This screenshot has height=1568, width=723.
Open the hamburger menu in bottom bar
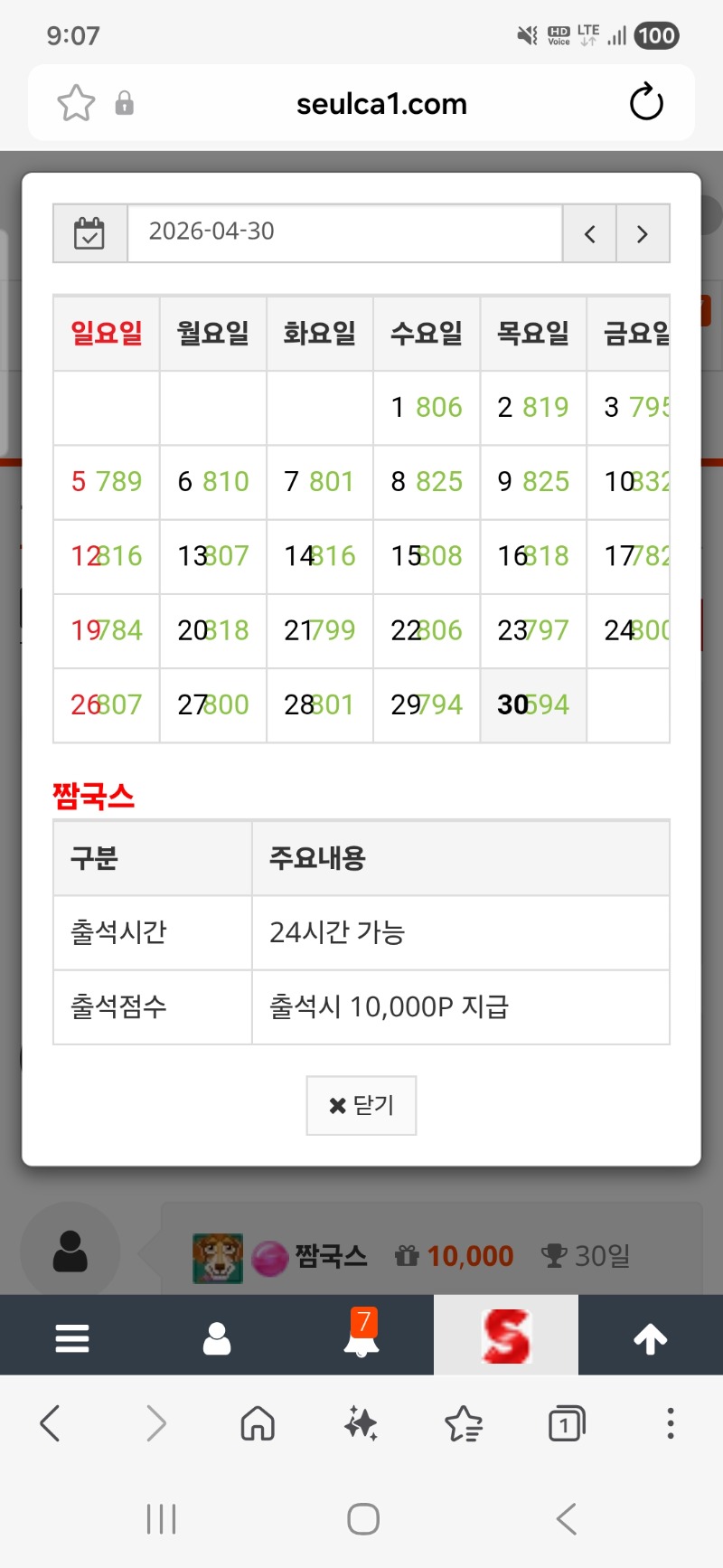[72, 1337]
